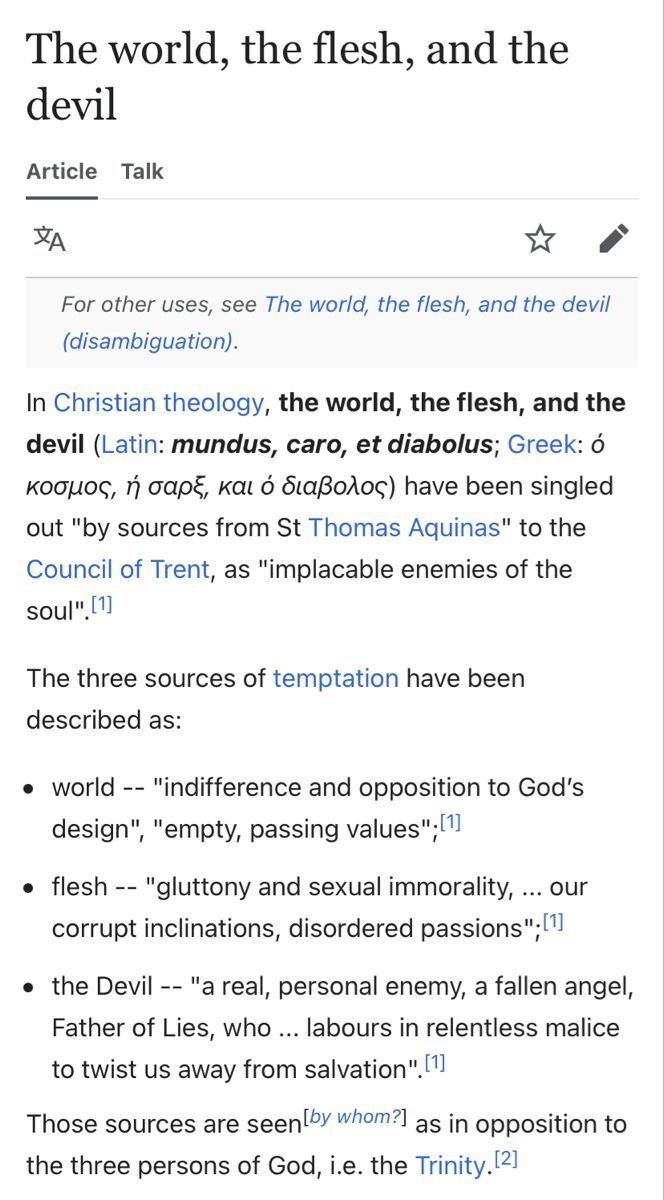Open the disambiguation page link
The image size is (664, 1200).
[336, 322]
